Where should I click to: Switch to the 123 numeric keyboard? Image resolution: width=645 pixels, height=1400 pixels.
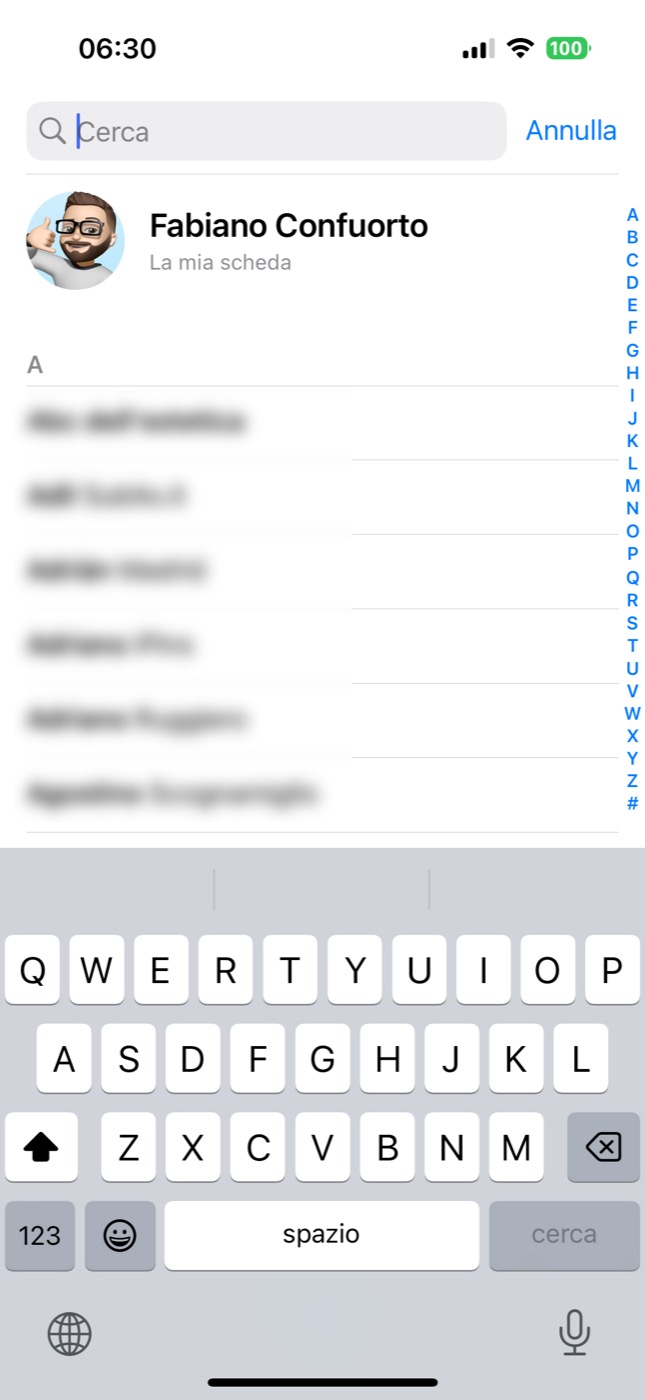40,1235
